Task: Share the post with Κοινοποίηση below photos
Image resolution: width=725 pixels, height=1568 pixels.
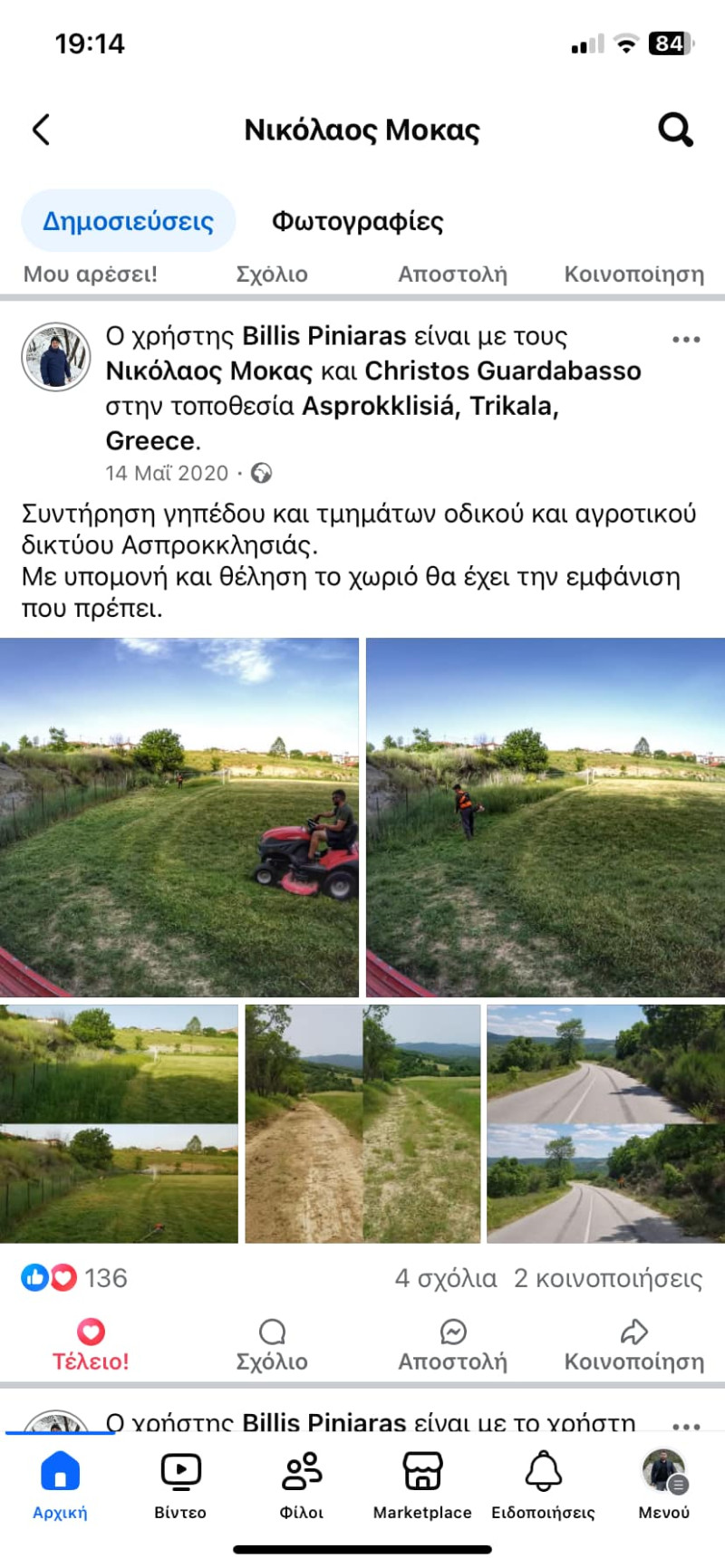Action: click(633, 1345)
